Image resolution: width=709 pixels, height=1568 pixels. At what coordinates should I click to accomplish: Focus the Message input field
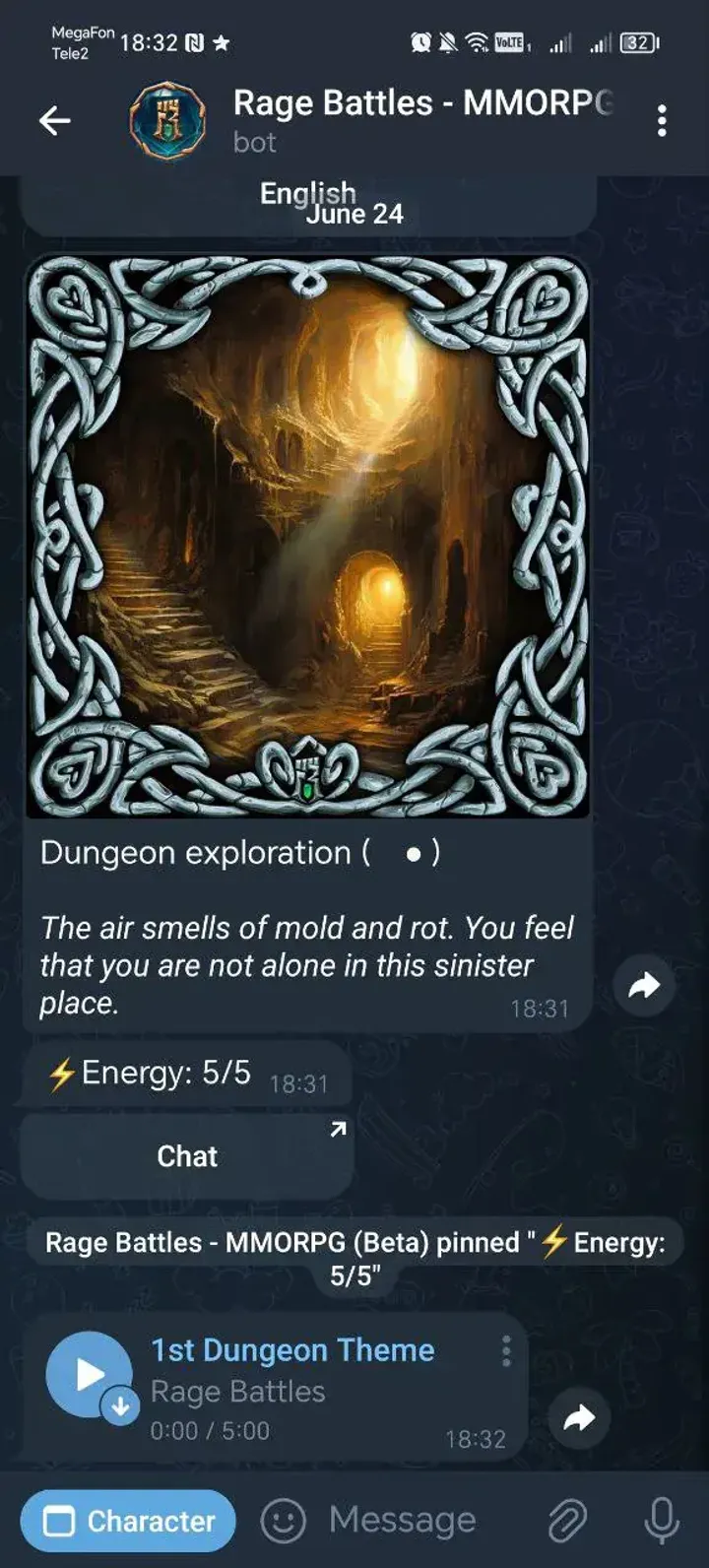click(x=414, y=1521)
